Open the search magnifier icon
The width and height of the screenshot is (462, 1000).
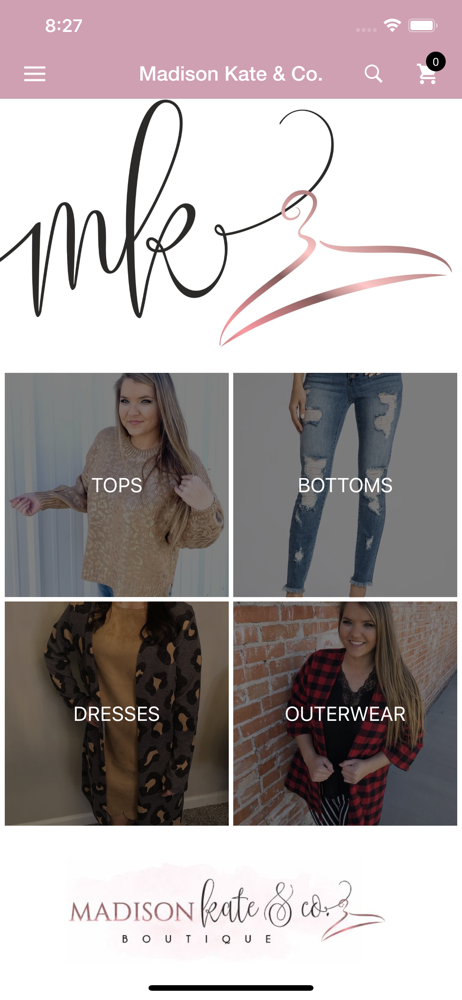(373, 74)
